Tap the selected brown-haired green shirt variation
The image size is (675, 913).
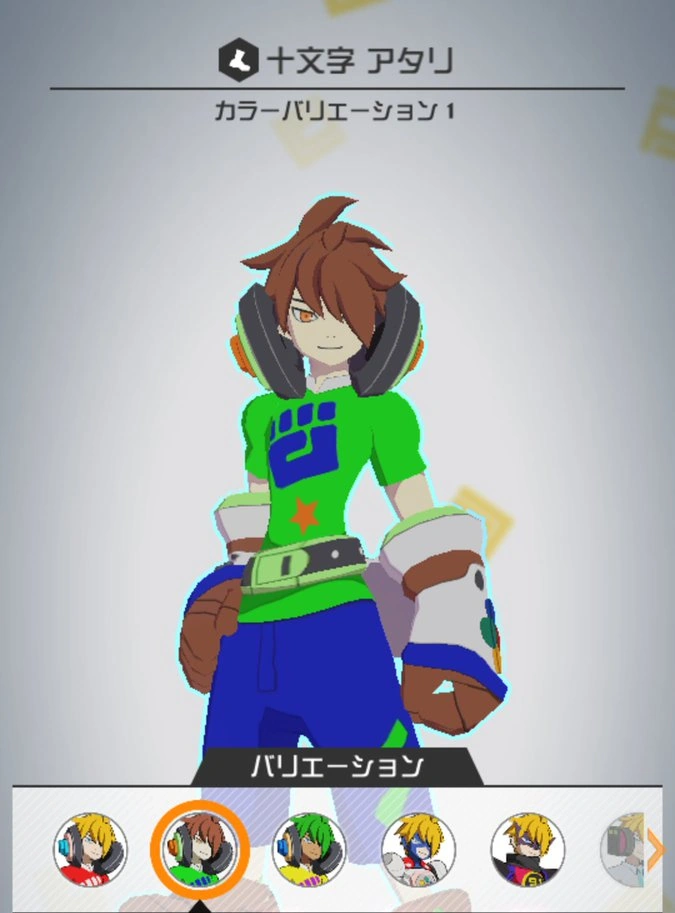[x=200, y=848]
